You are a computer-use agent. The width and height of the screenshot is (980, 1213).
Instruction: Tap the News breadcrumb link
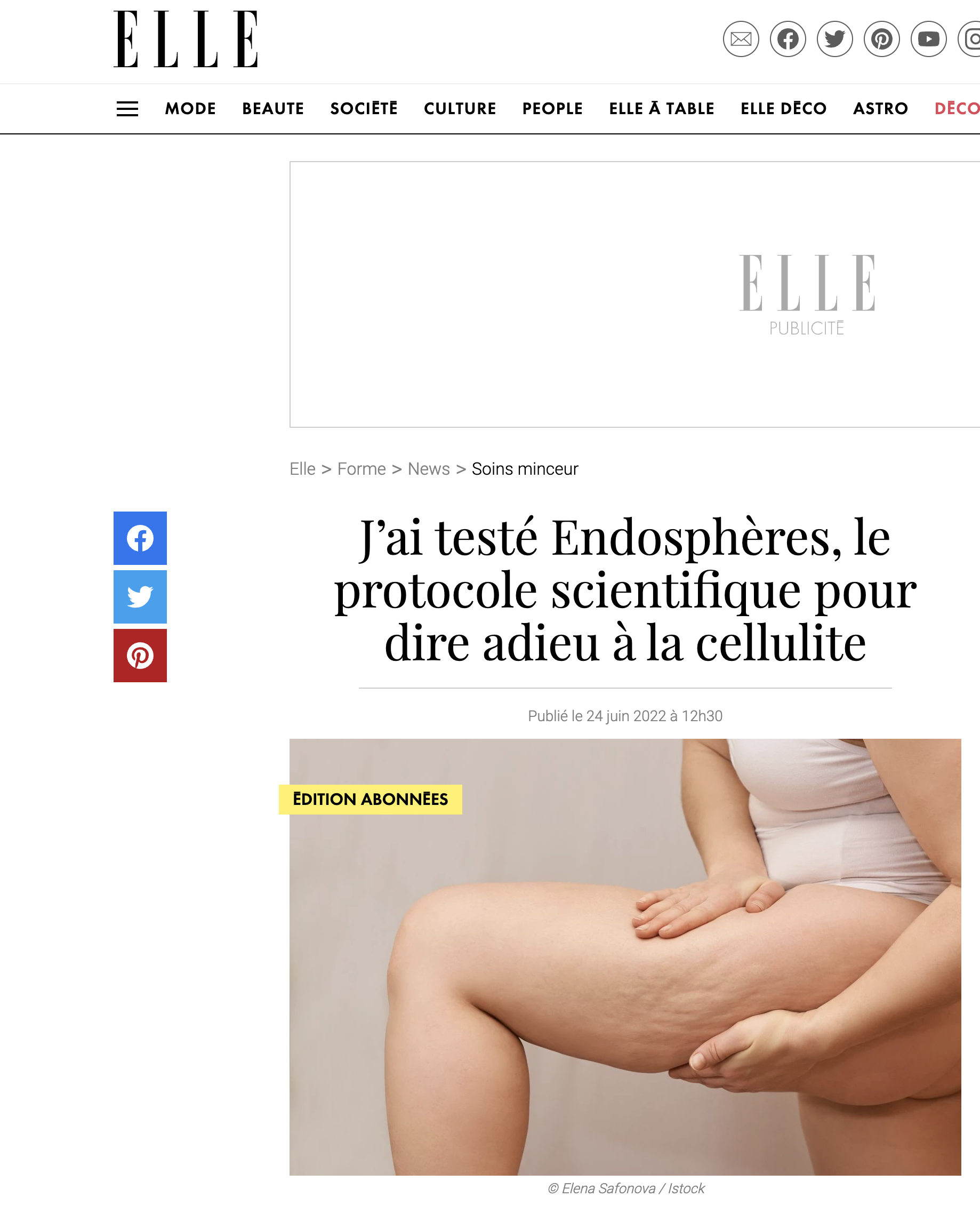click(x=429, y=469)
